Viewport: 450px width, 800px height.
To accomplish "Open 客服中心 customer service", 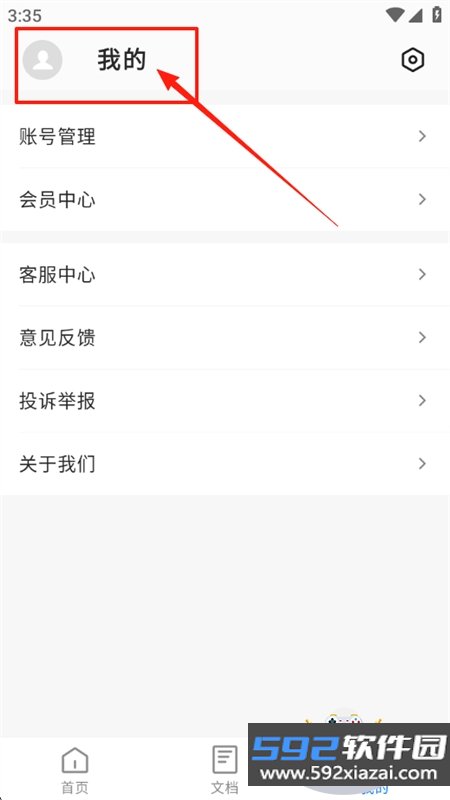I will pyautogui.click(x=225, y=274).
